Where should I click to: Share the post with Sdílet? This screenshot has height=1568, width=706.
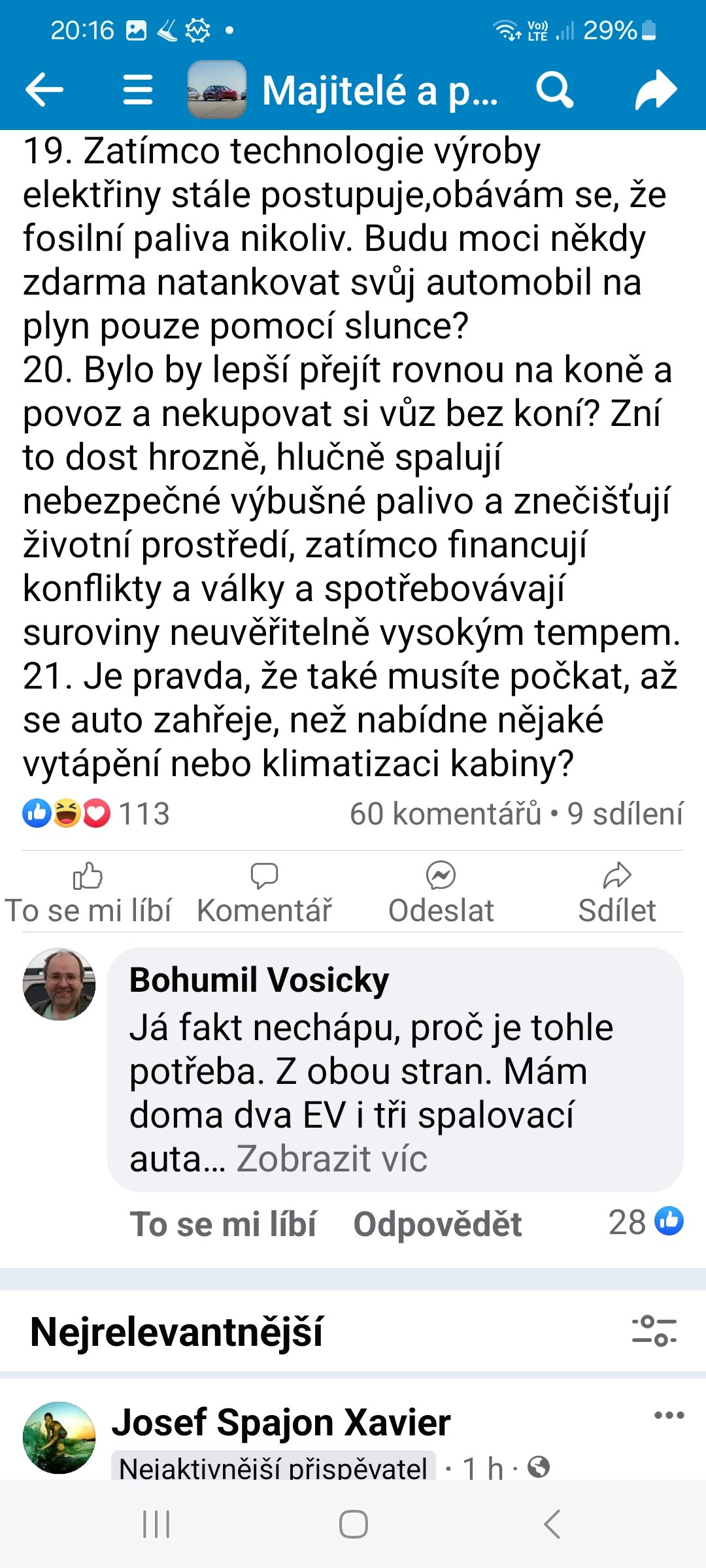click(616, 892)
